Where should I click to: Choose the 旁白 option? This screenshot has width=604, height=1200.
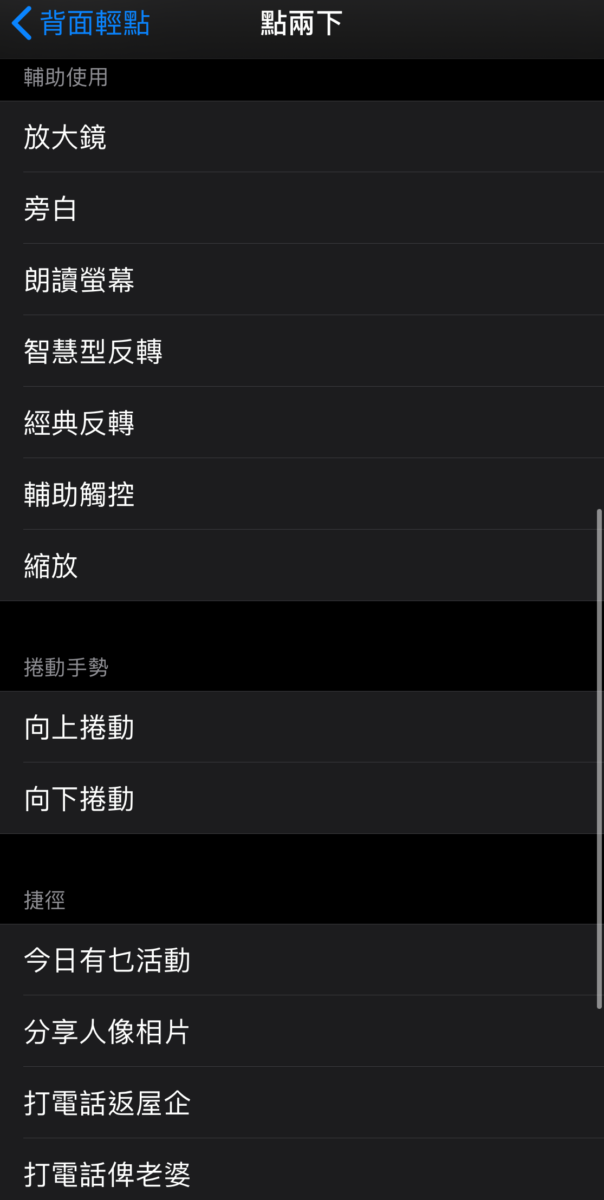pos(302,208)
